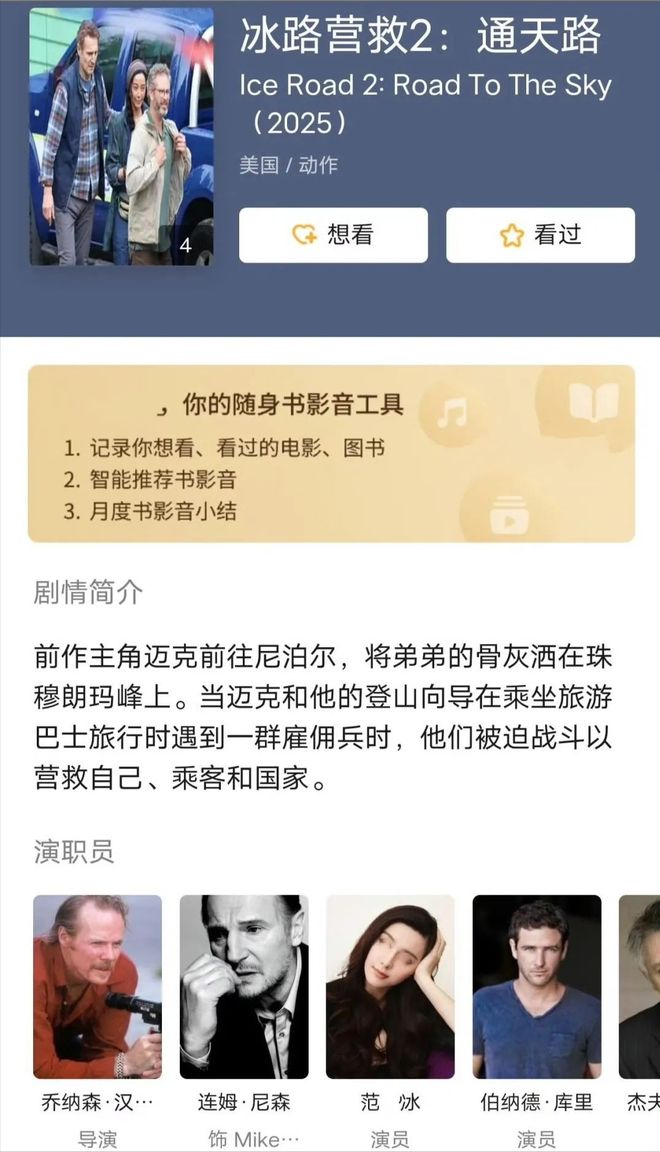The image size is (660, 1152).
Task: Open the 范冰 cast page
Action: pos(390,986)
